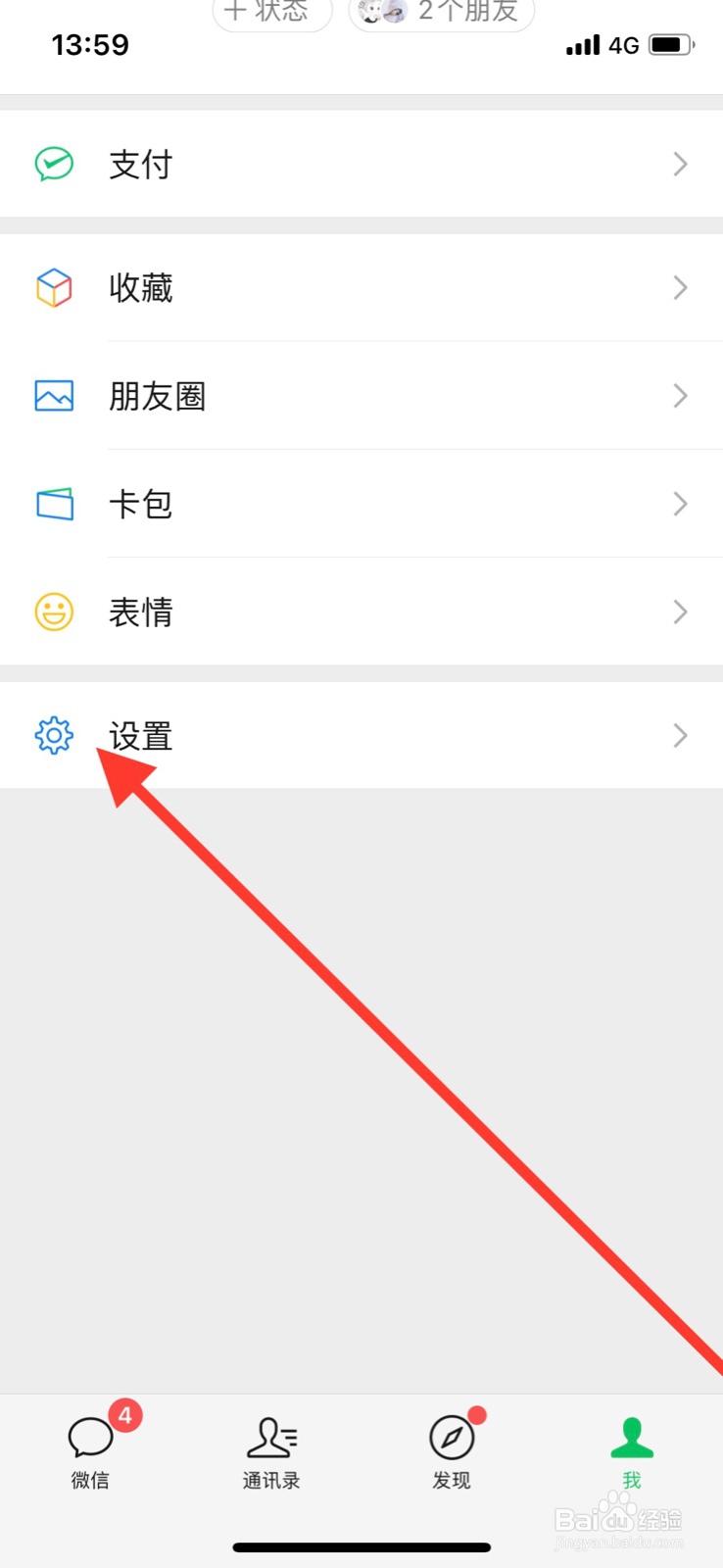Tap the Card Package wallet icon
The width and height of the screenshot is (723, 1568).
(x=54, y=504)
